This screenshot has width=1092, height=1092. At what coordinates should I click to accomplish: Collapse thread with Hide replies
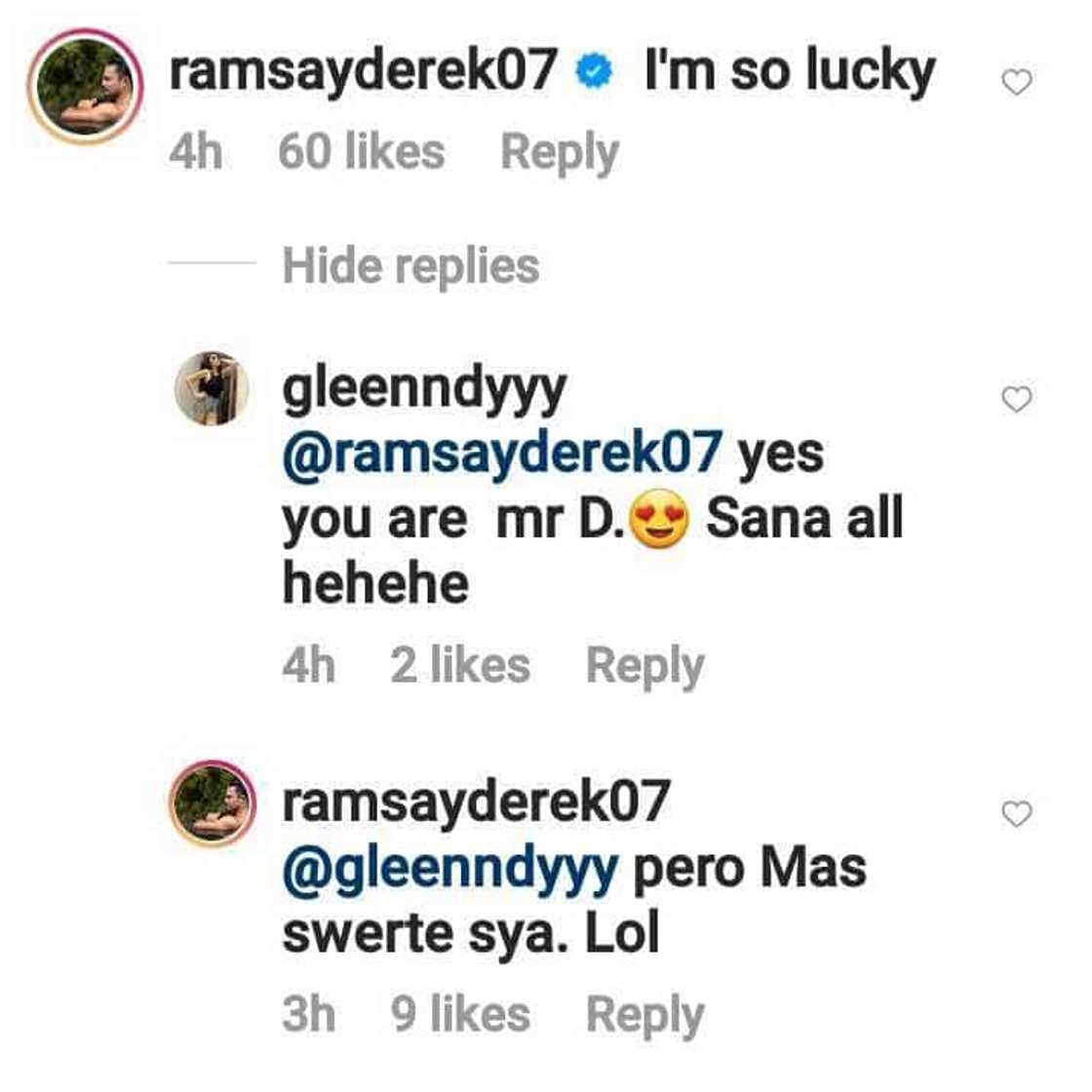(409, 266)
